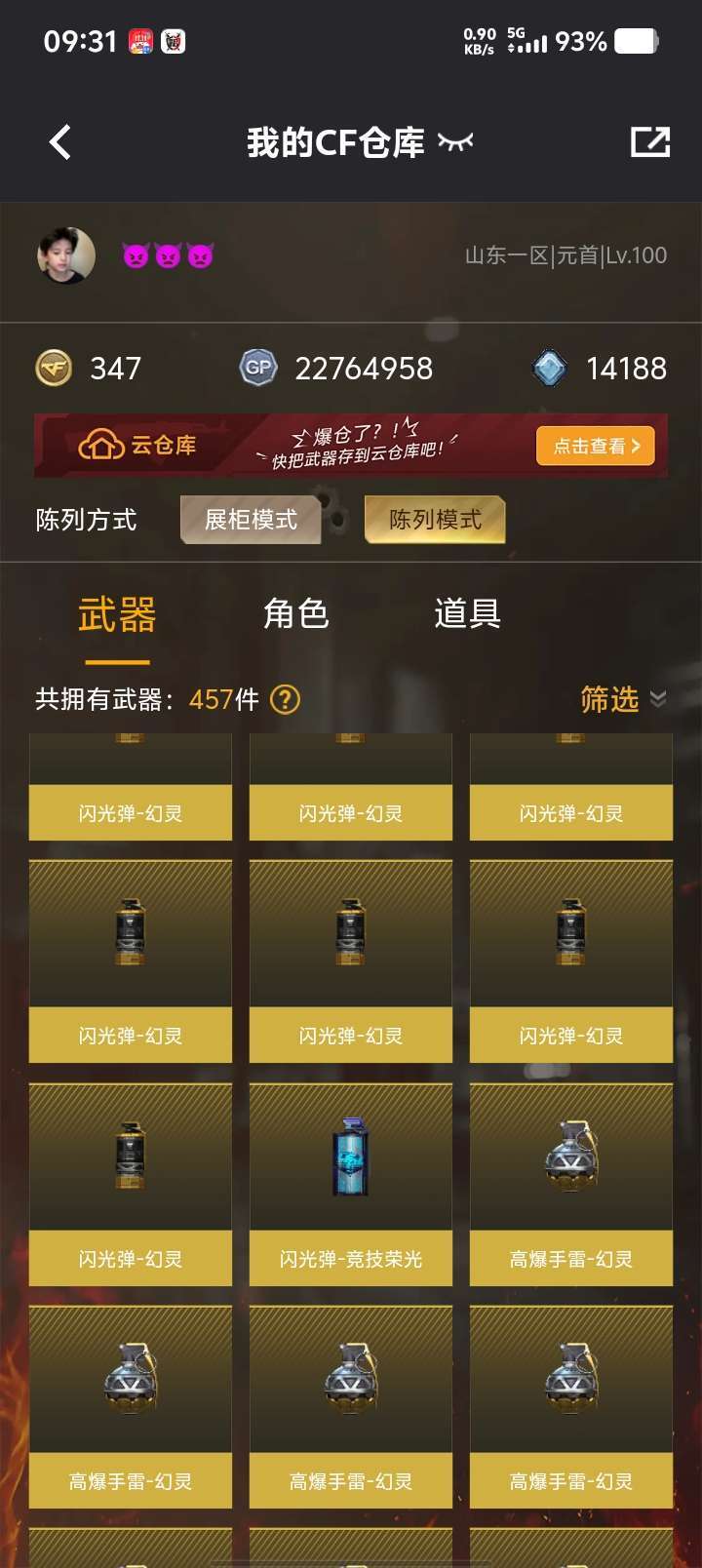Image resolution: width=702 pixels, height=1568 pixels.
Task: Toggle the closed-eye icon beside the warehouse title
Action: point(453,143)
